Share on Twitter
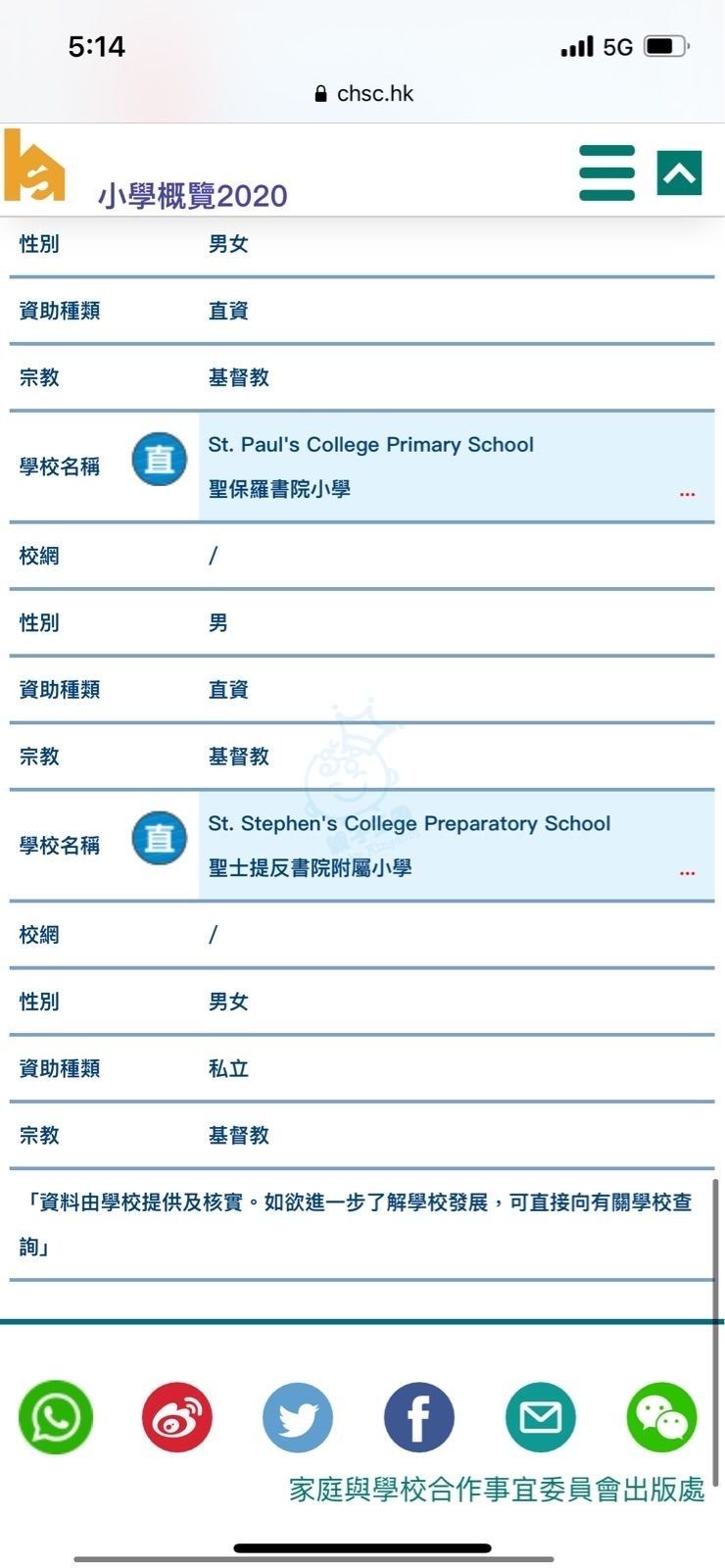Screen dimensions: 725x1568 point(298,1417)
